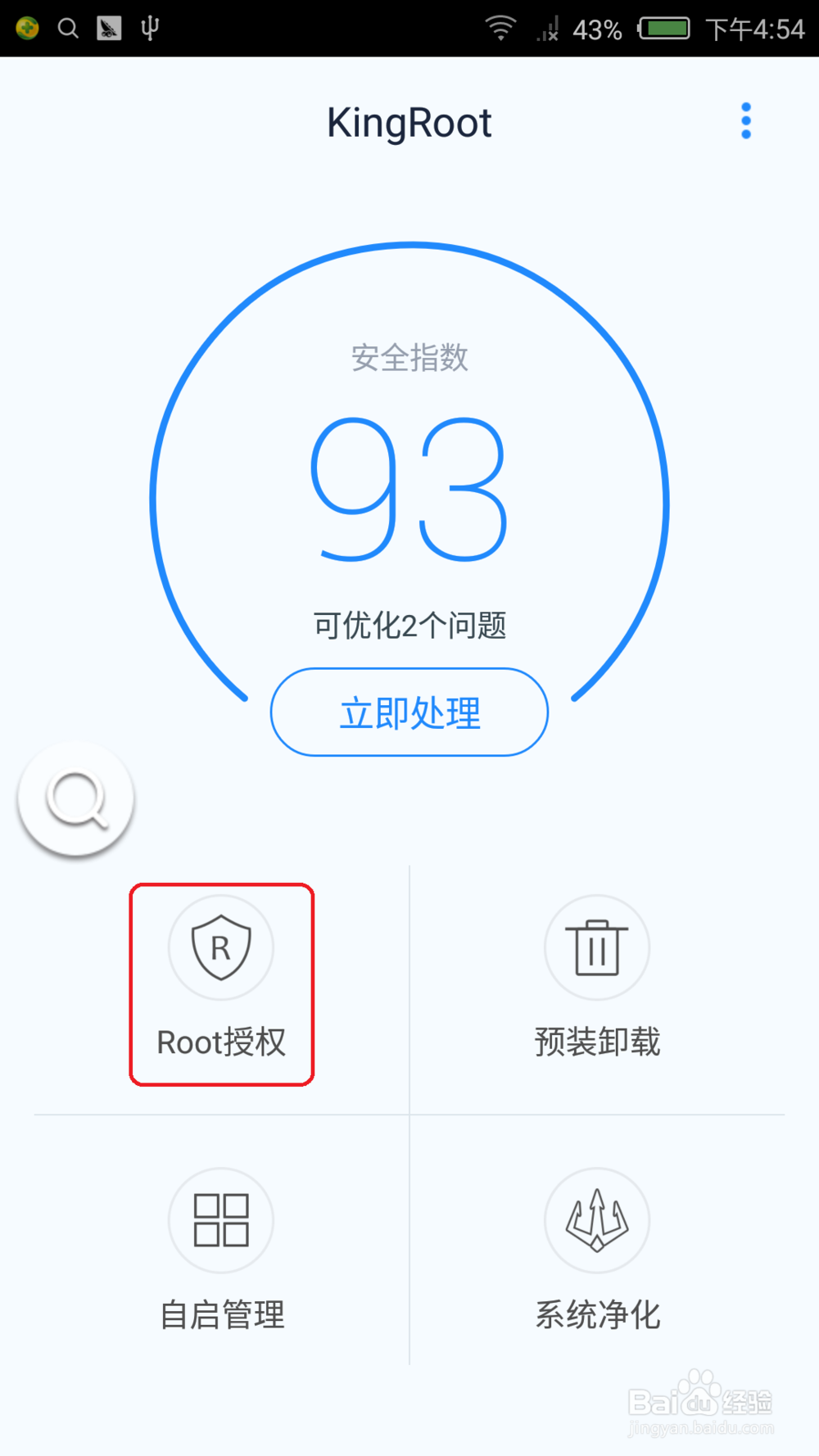Viewport: 819px width, 1456px height.
Task: Tap the KingRoot title text
Action: 409,122
